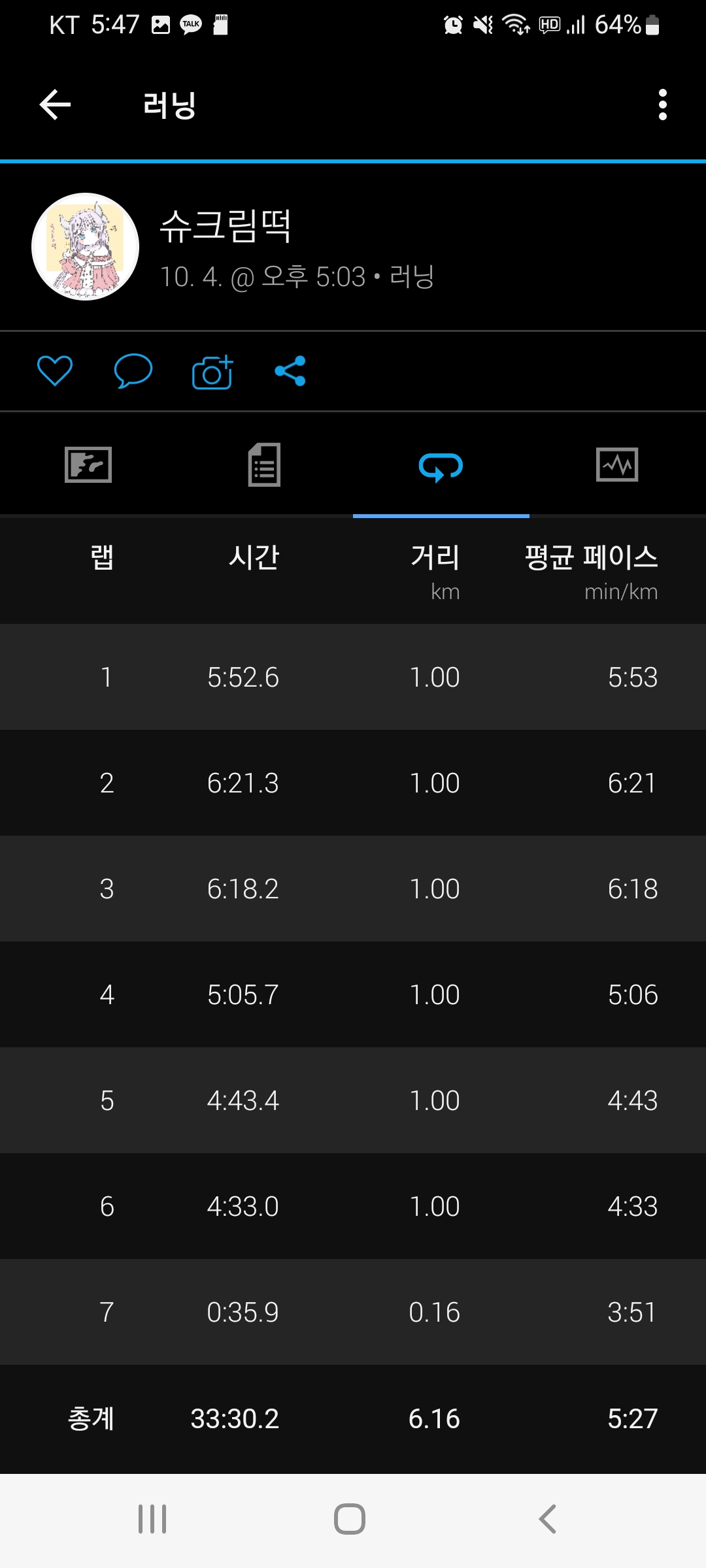Add a photo to this activity
Screen dimensions: 706x1568
(212, 372)
